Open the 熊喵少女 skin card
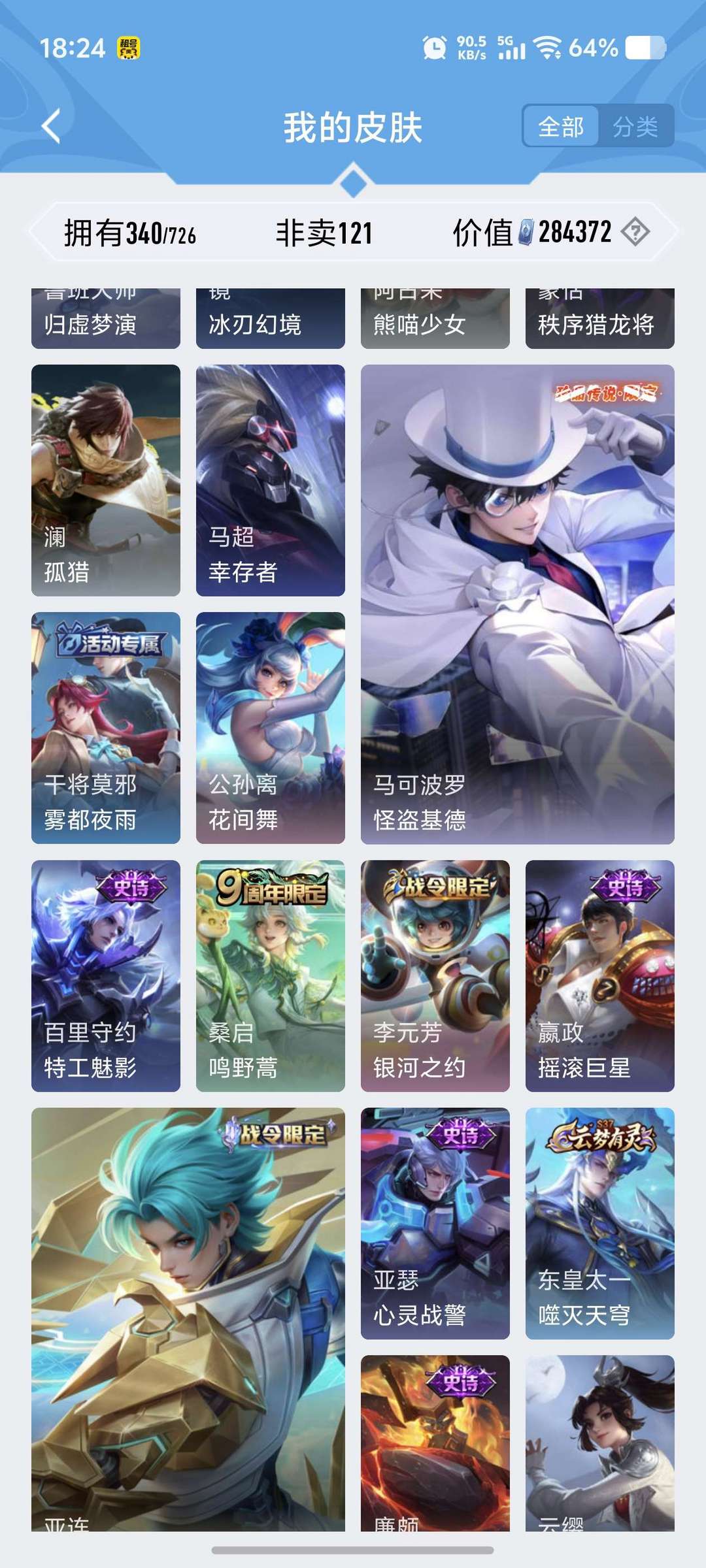This screenshot has height=1568, width=706. click(435, 318)
